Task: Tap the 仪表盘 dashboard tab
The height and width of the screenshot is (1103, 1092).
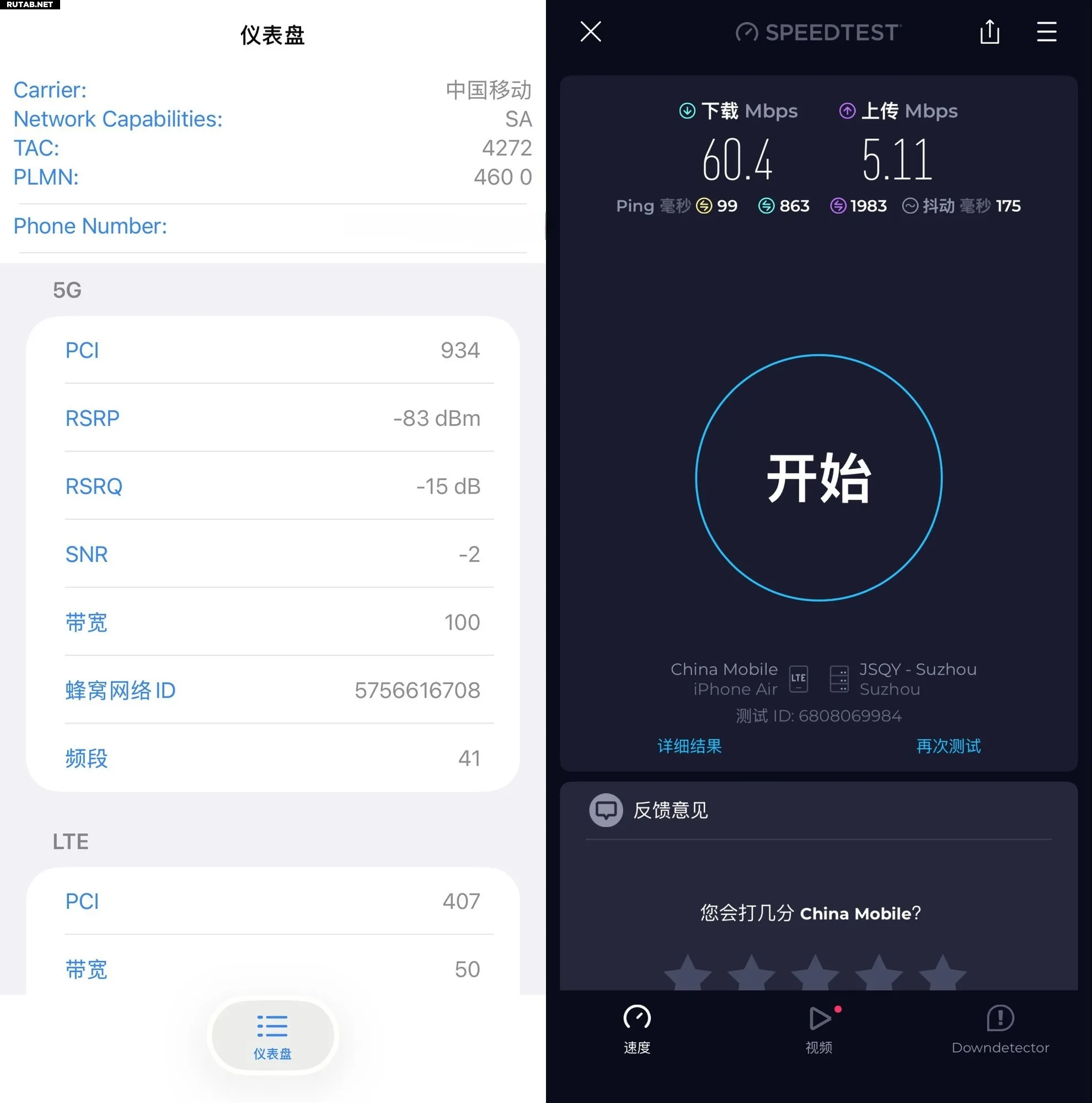Action: point(272,1036)
